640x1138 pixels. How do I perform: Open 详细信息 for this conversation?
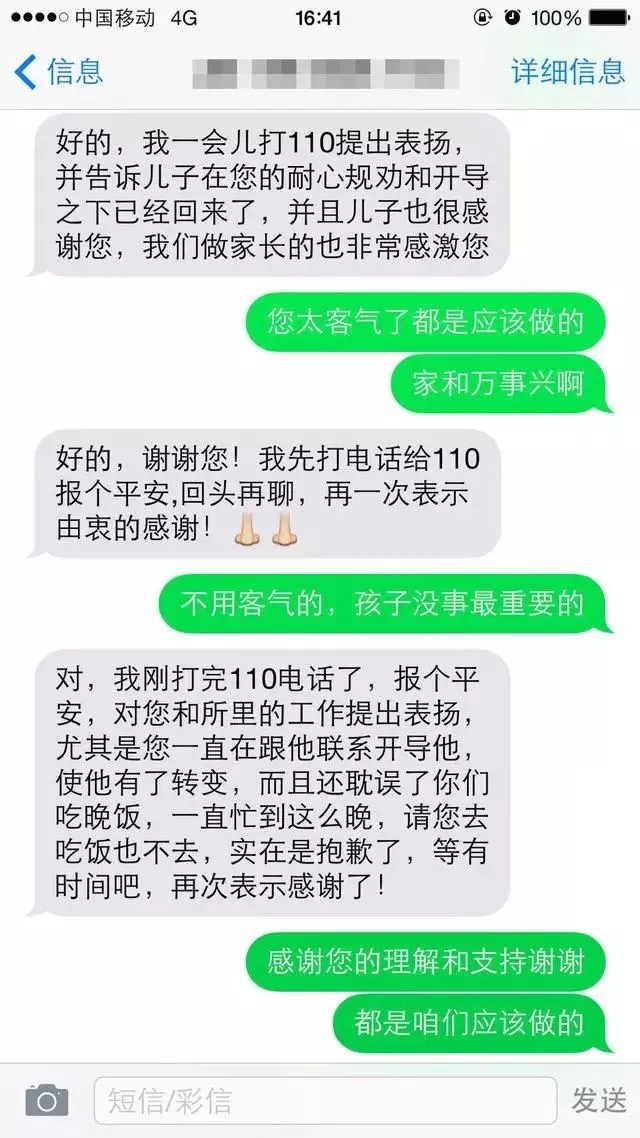point(567,72)
